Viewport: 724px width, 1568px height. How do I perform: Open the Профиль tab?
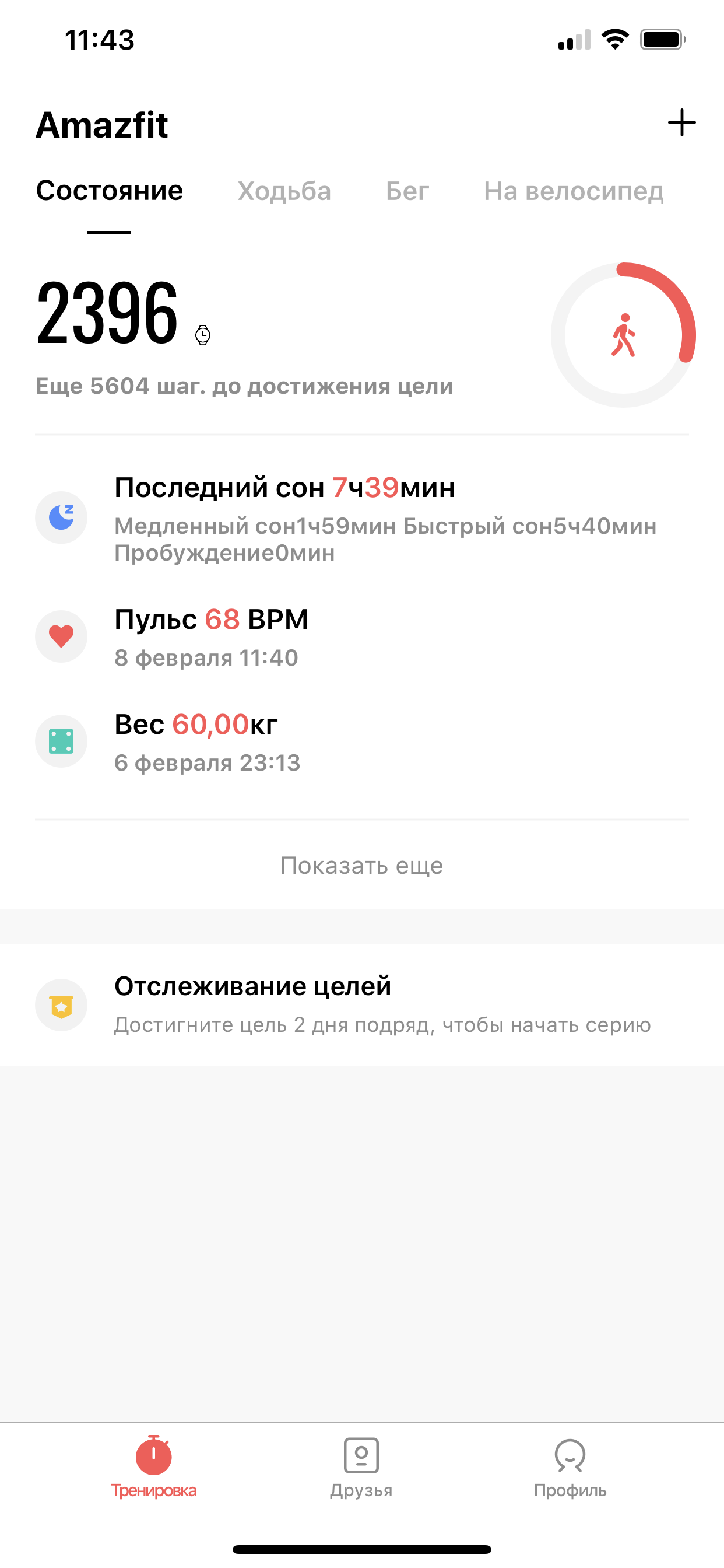pyautogui.click(x=570, y=1468)
